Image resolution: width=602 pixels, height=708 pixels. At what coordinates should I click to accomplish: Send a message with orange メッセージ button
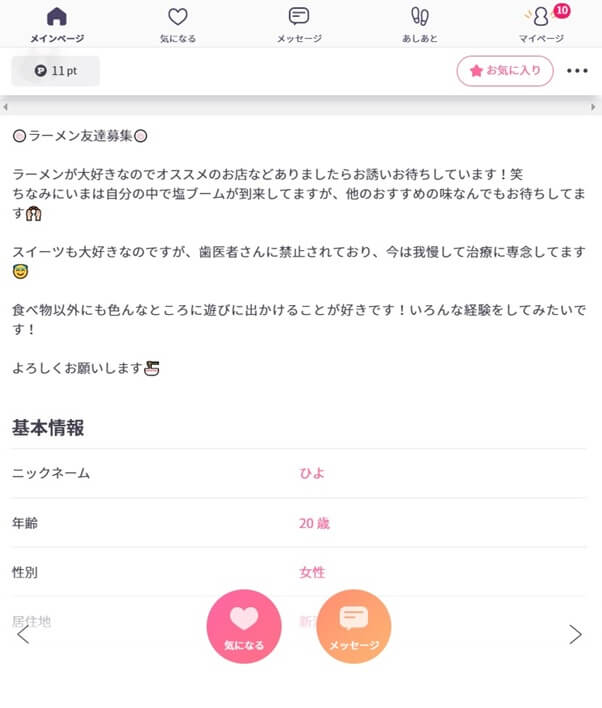tap(354, 626)
